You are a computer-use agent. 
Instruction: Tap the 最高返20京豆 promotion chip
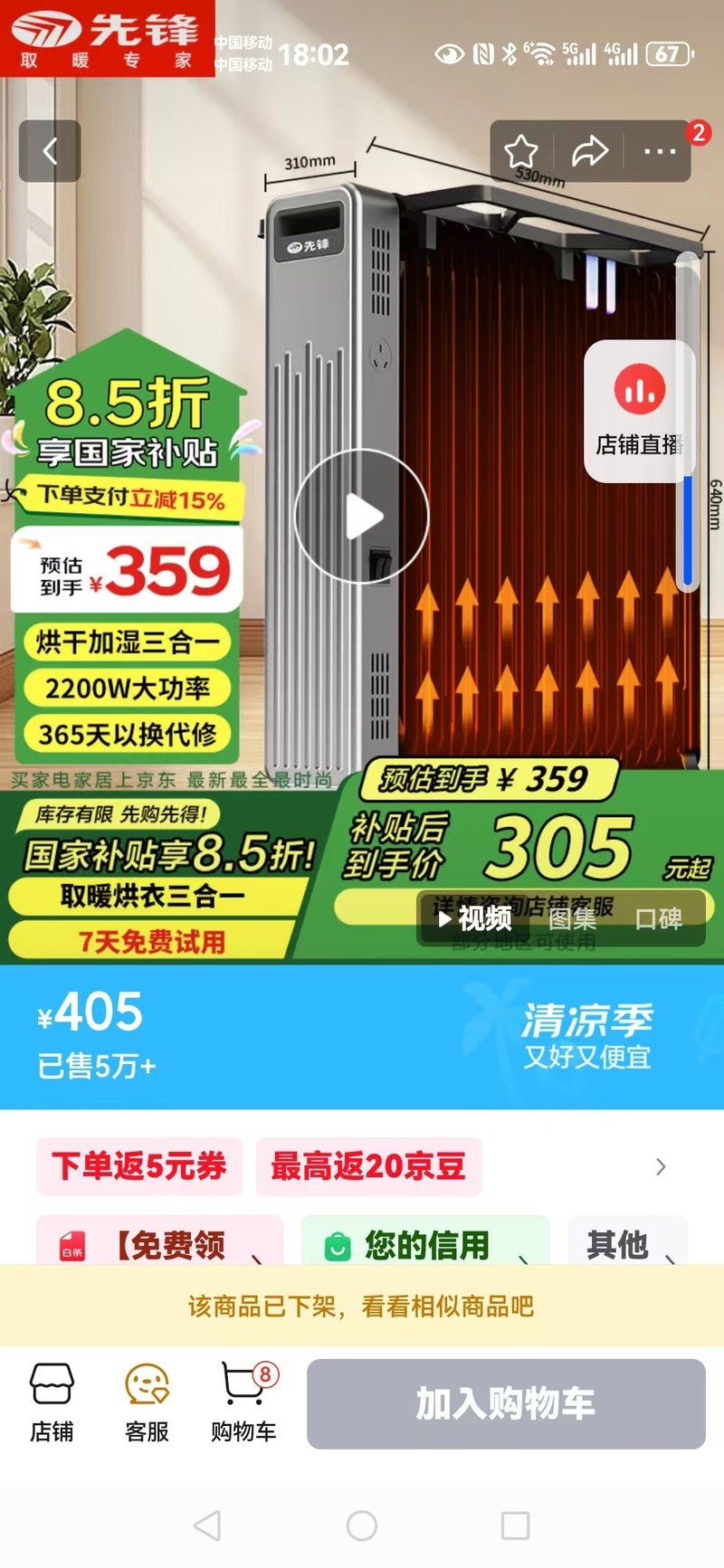click(x=368, y=1166)
